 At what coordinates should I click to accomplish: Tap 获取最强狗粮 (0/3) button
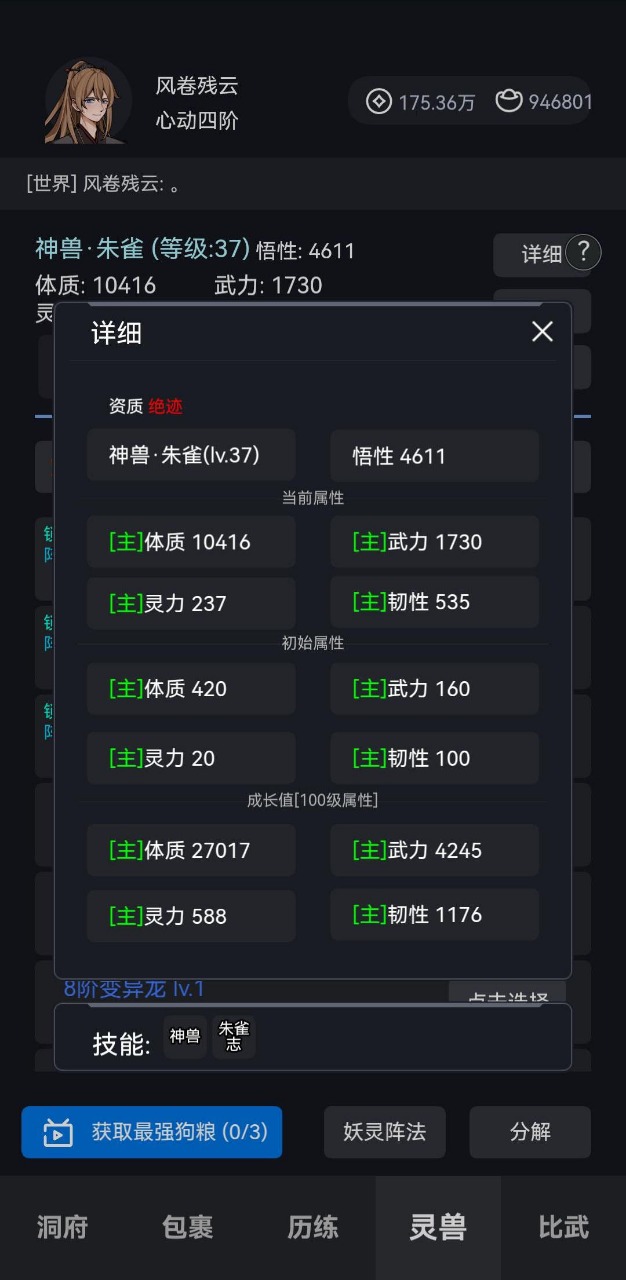[152, 1132]
